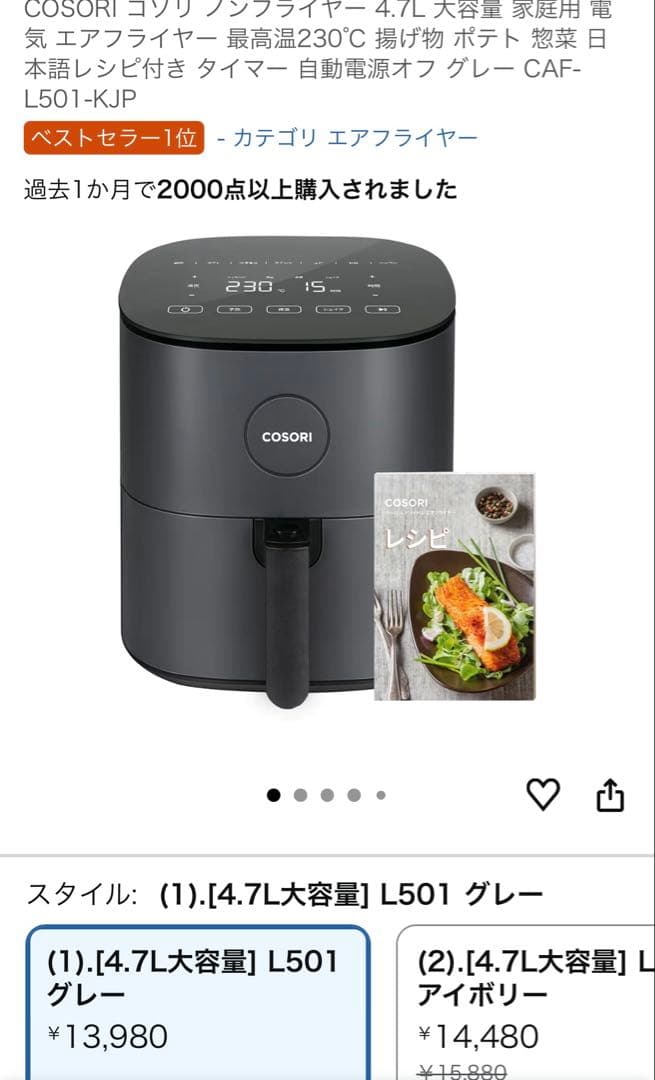Choose the アイボリー style option

tap(525, 1000)
